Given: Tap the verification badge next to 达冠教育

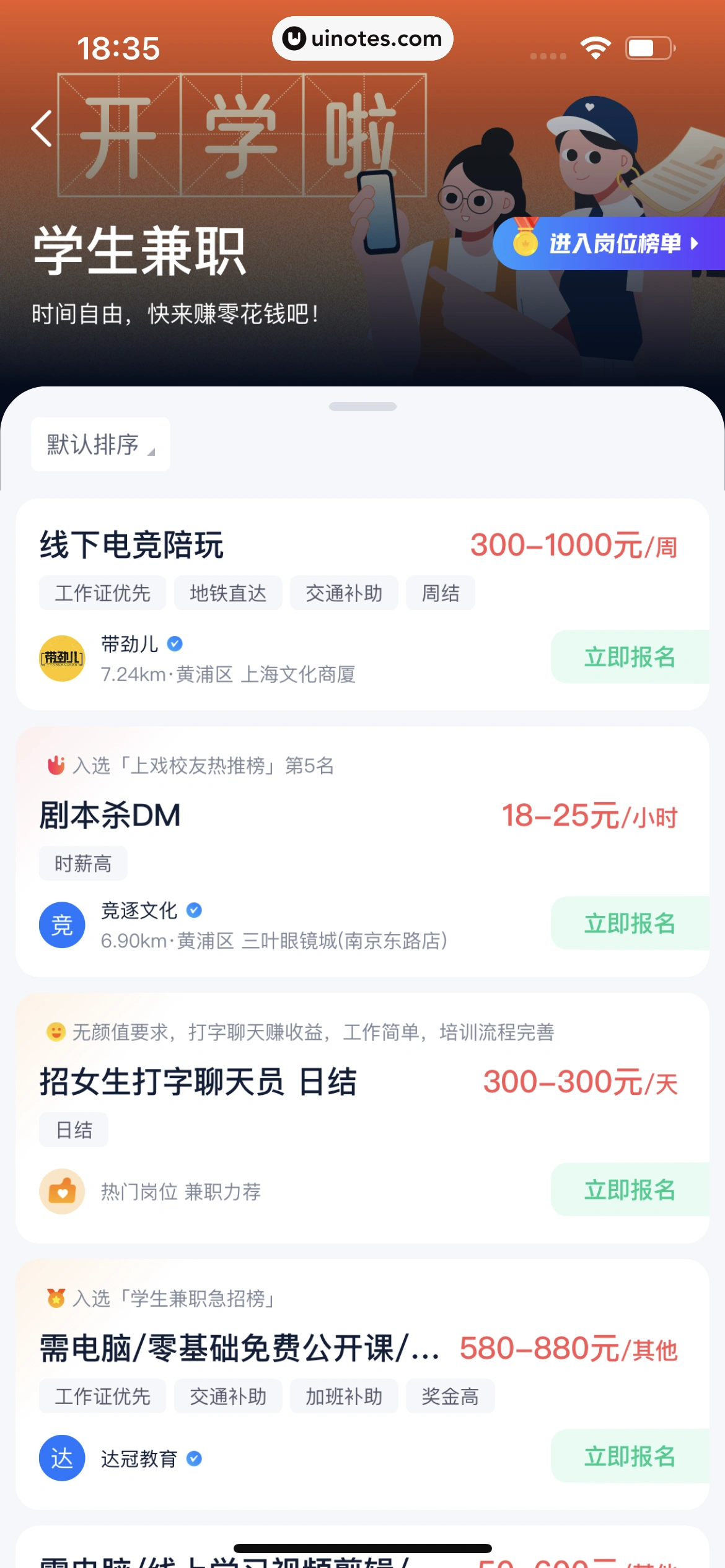Looking at the screenshot, I should pos(194,1457).
